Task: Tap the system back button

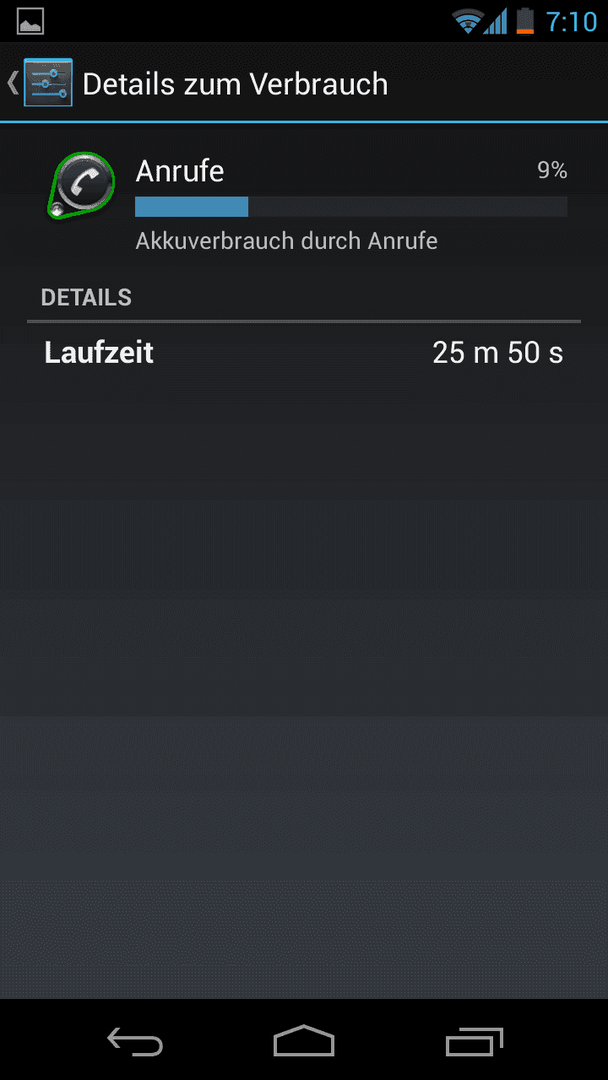Action: [135, 1041]
